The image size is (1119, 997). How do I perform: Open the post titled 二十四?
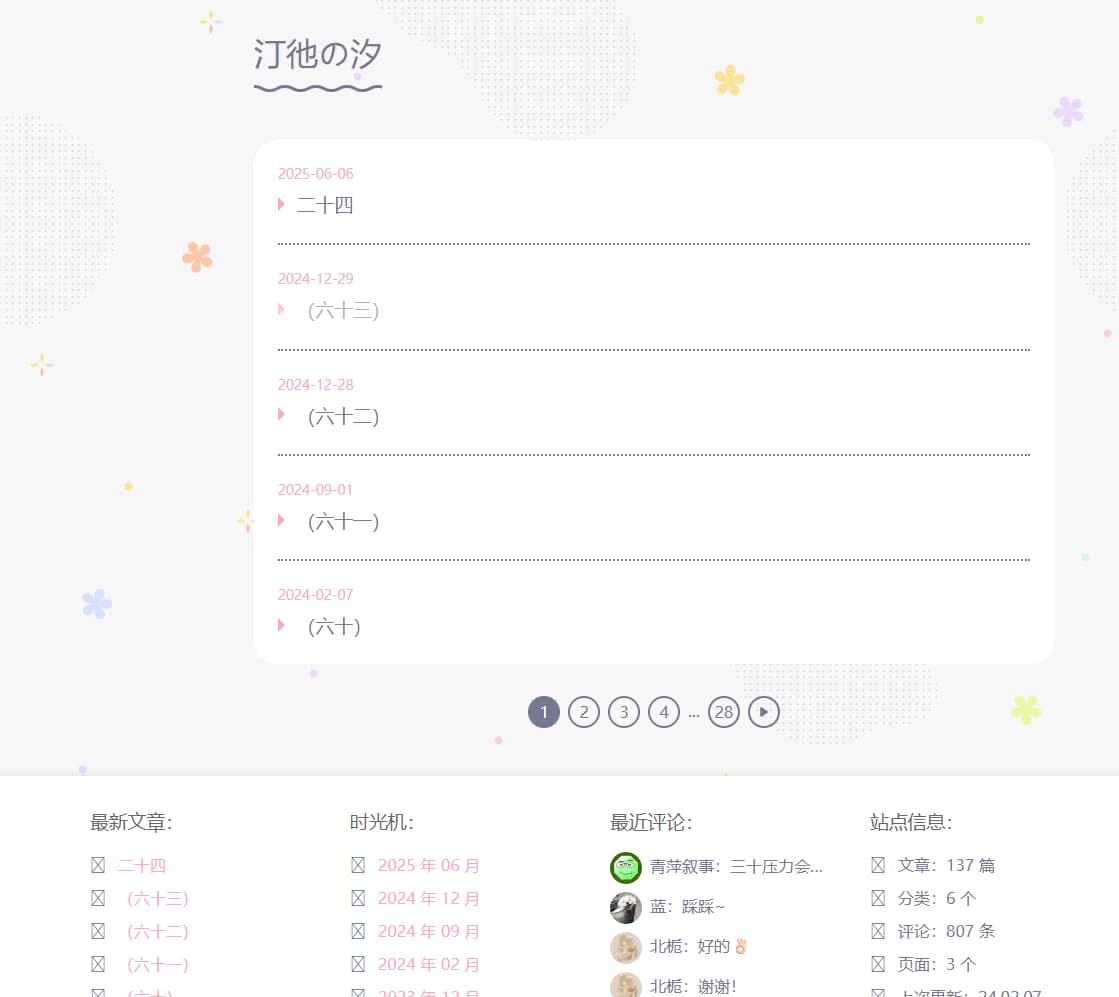(x=325, y=206)
